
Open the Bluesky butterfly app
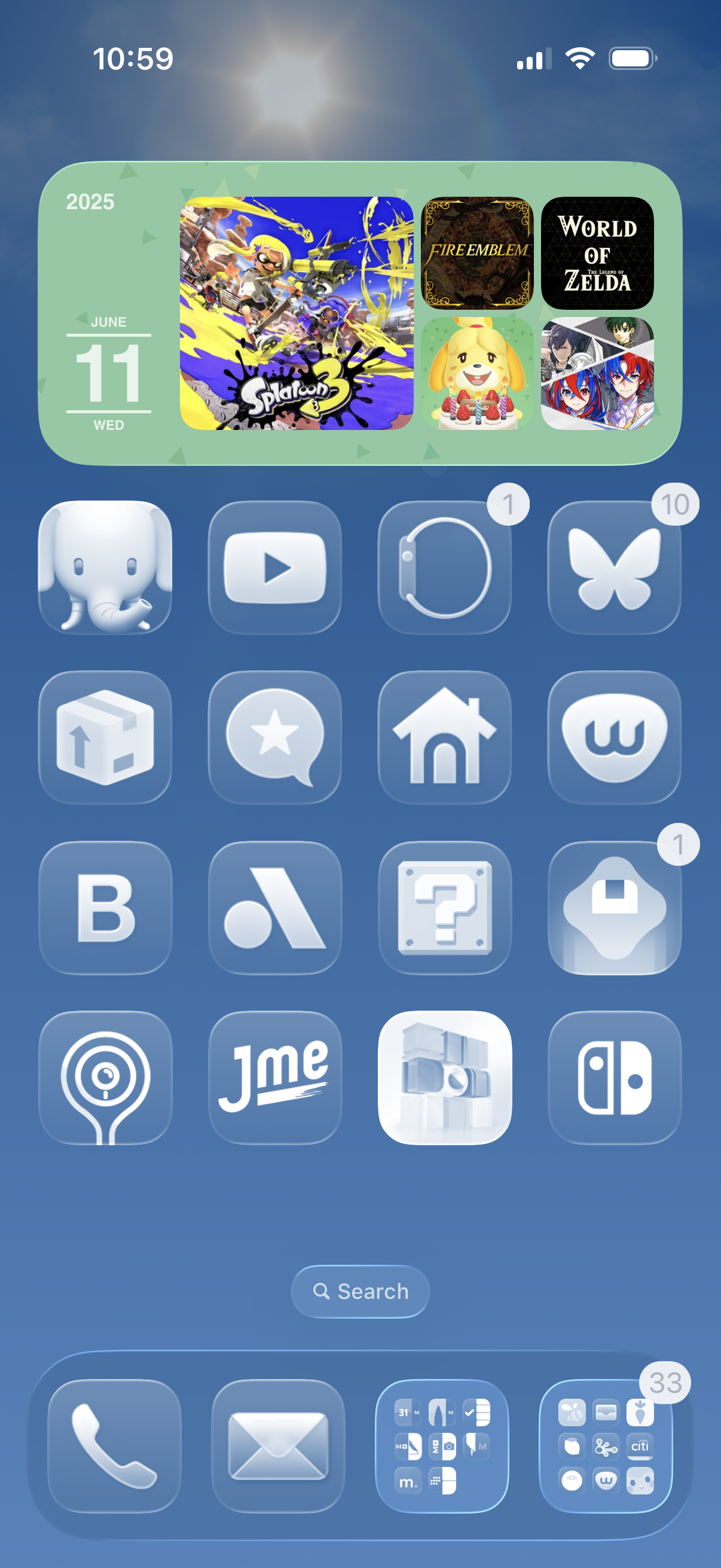click(615, 568)
